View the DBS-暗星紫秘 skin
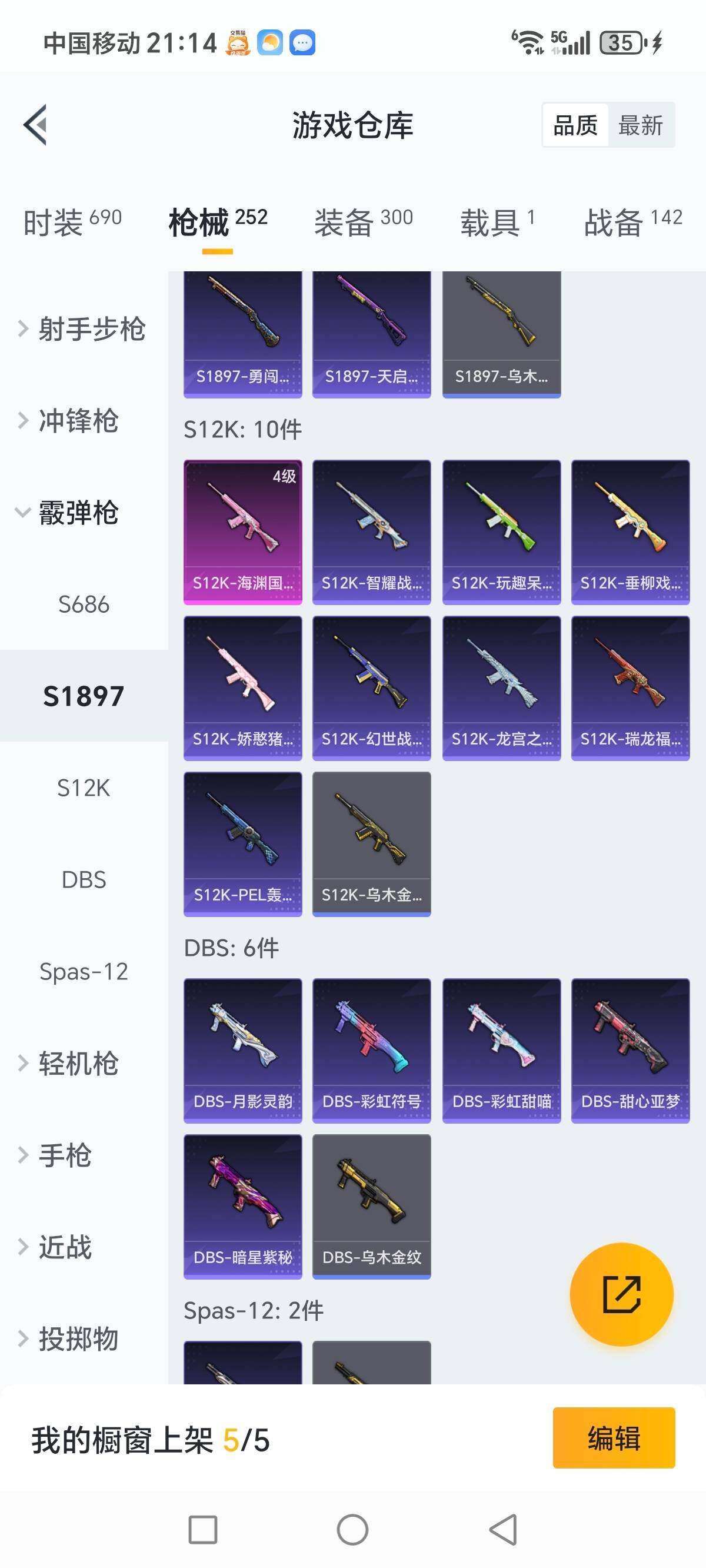 click(x=243, y=1206)
